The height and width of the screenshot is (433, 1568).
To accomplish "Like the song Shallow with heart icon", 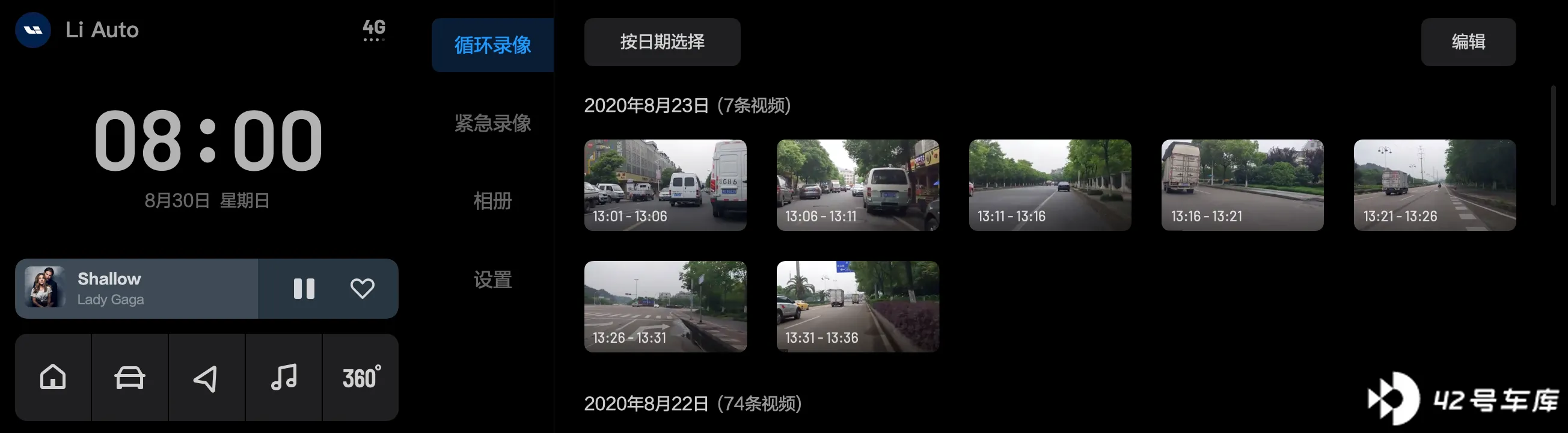I will (362, 289).
